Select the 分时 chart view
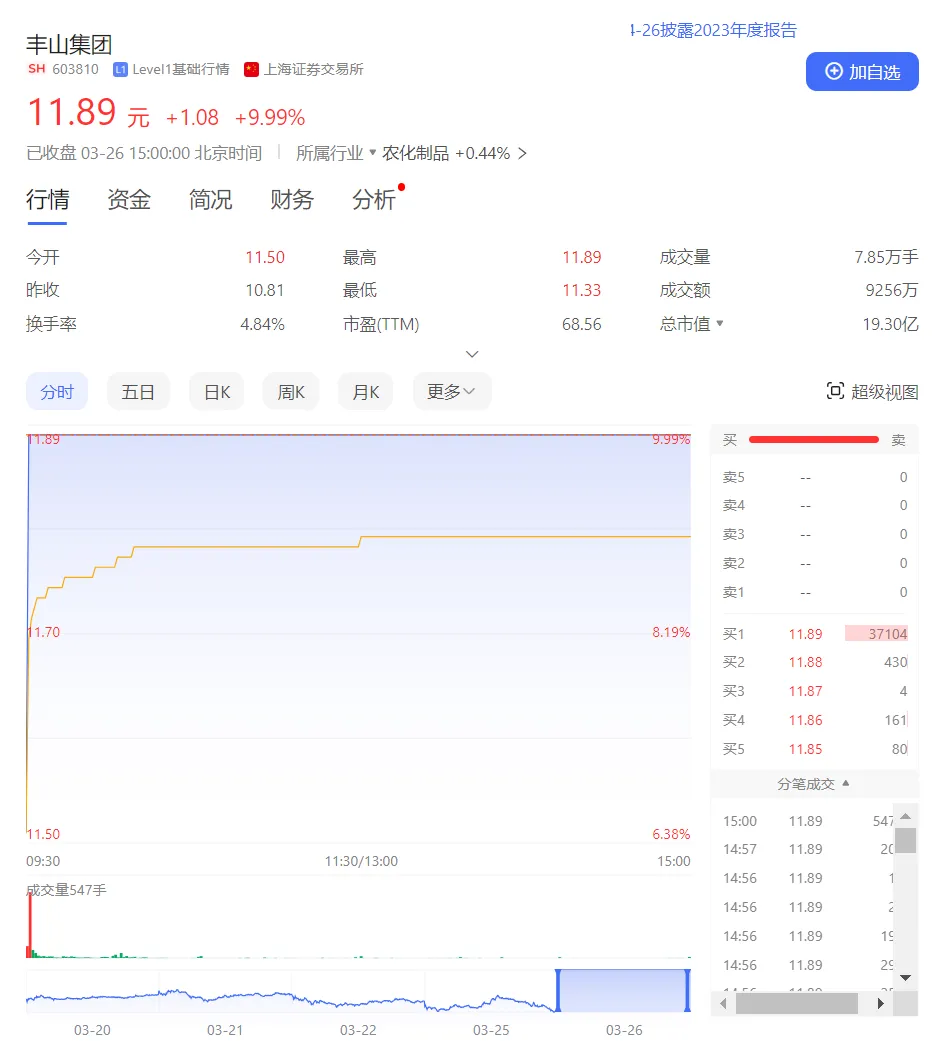The width and height of the screenshot is (933, 1041). coord(57,392)
